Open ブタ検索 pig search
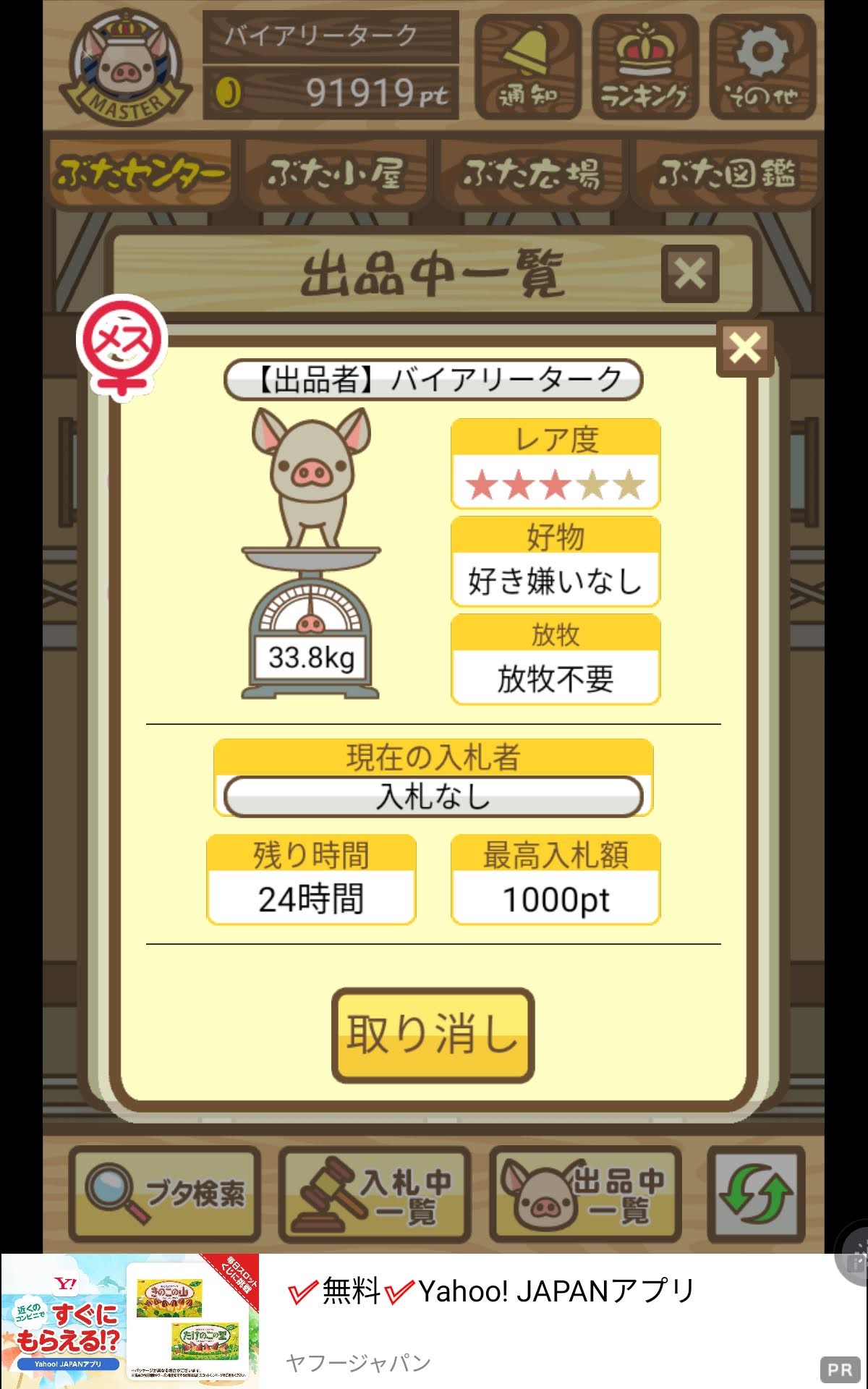The width and height of the screenshot is (868, 1389). point(165,1194)
